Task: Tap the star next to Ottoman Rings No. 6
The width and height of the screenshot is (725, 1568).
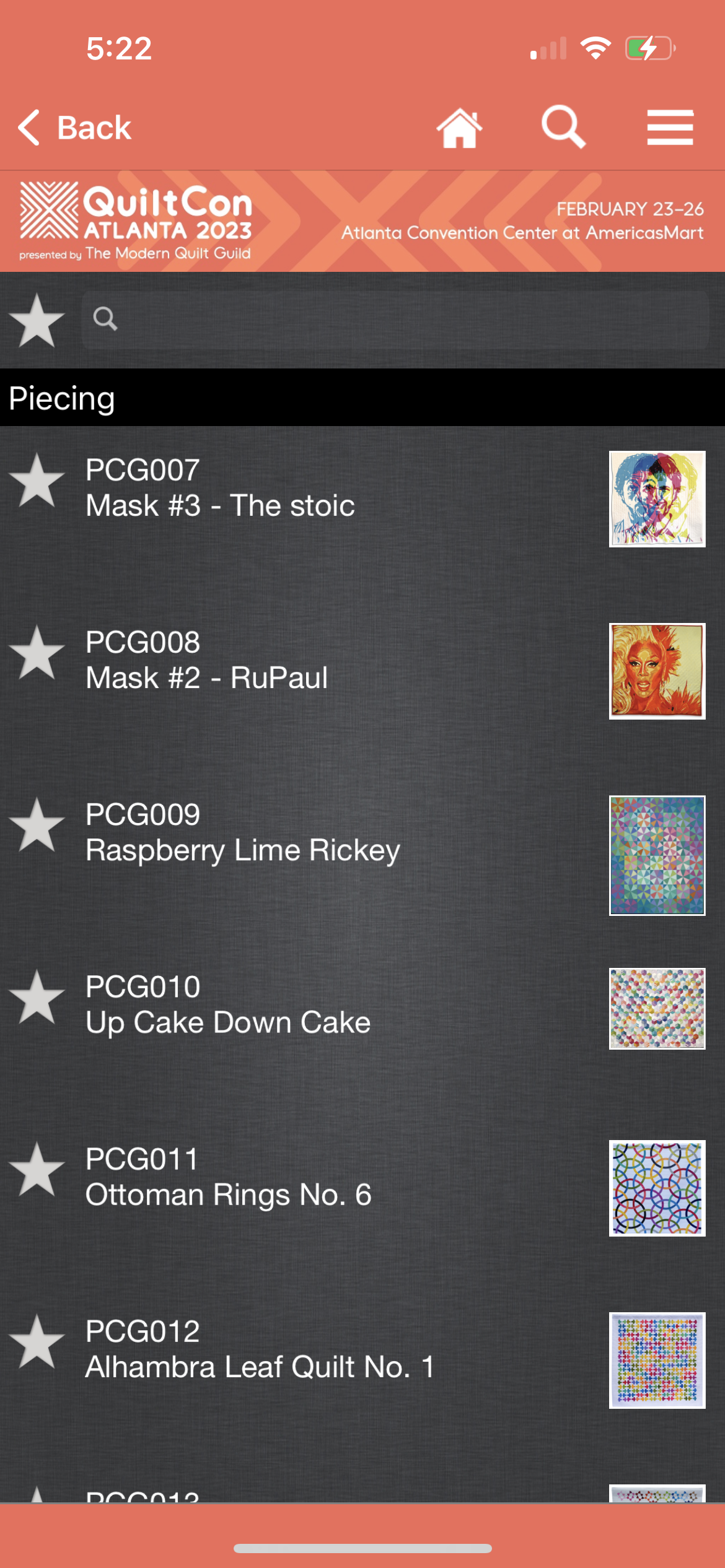Action: point(37,1170)
